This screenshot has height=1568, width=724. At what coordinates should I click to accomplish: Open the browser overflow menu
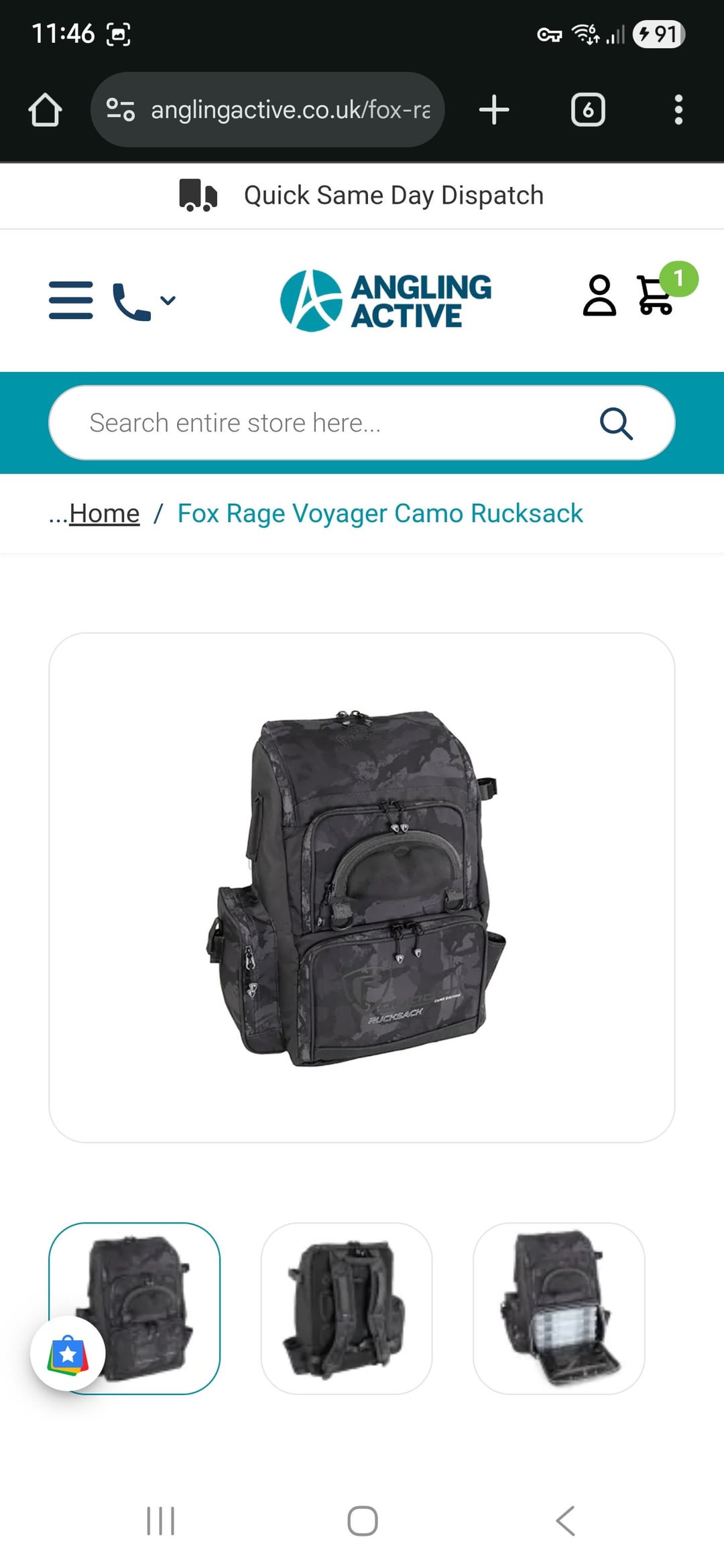point(678,110)
